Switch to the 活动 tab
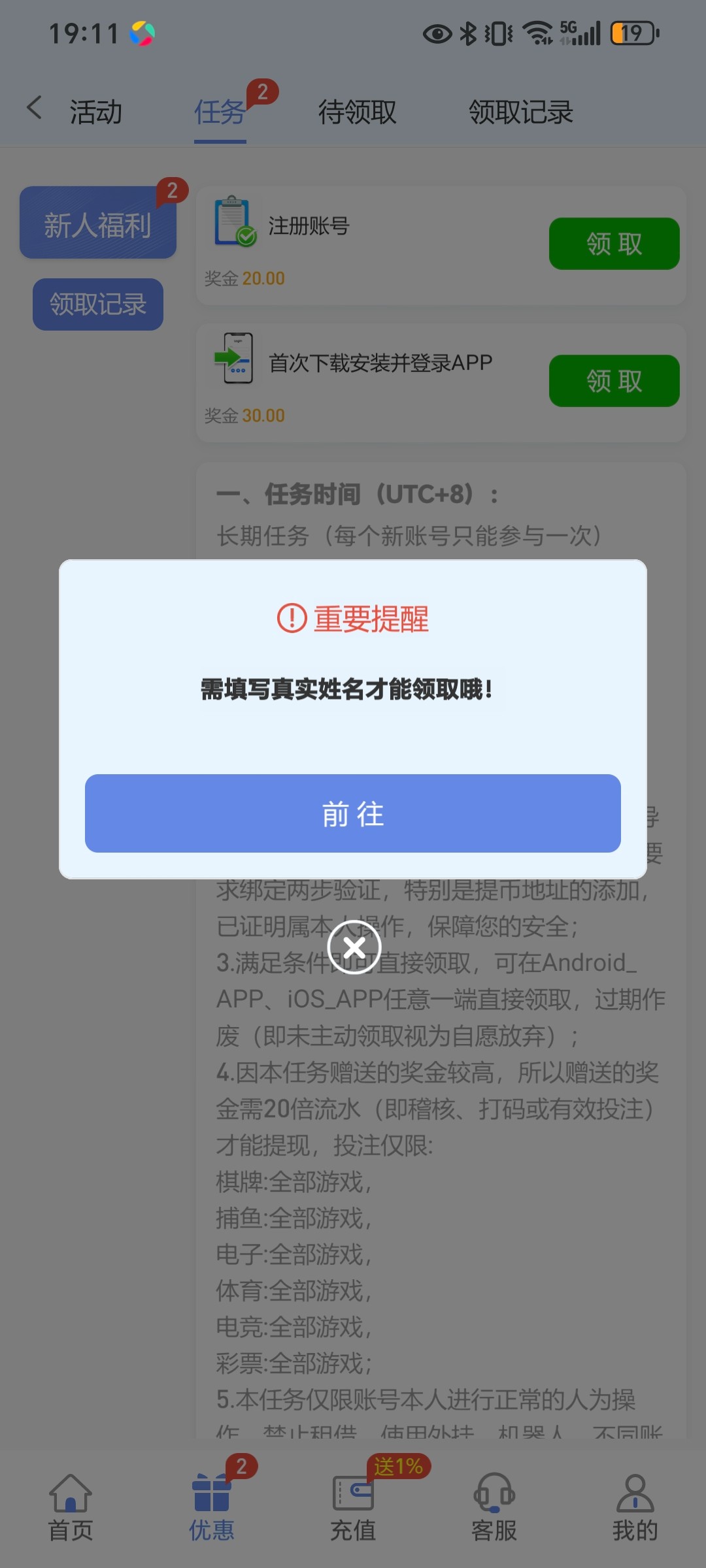Screen dimensions: 706x1568 (x=96, y=112)
